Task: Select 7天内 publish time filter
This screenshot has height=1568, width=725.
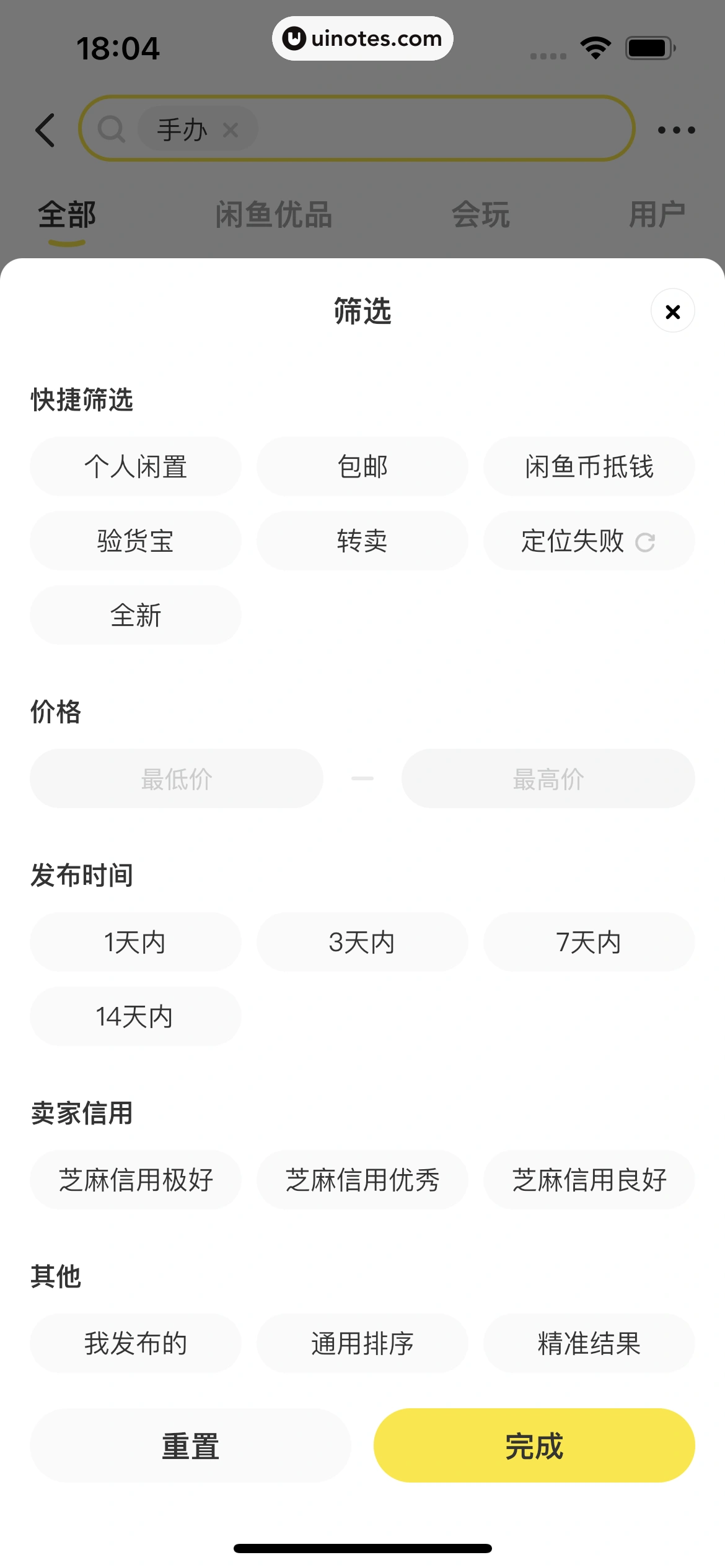Action: tap(588, 942)
